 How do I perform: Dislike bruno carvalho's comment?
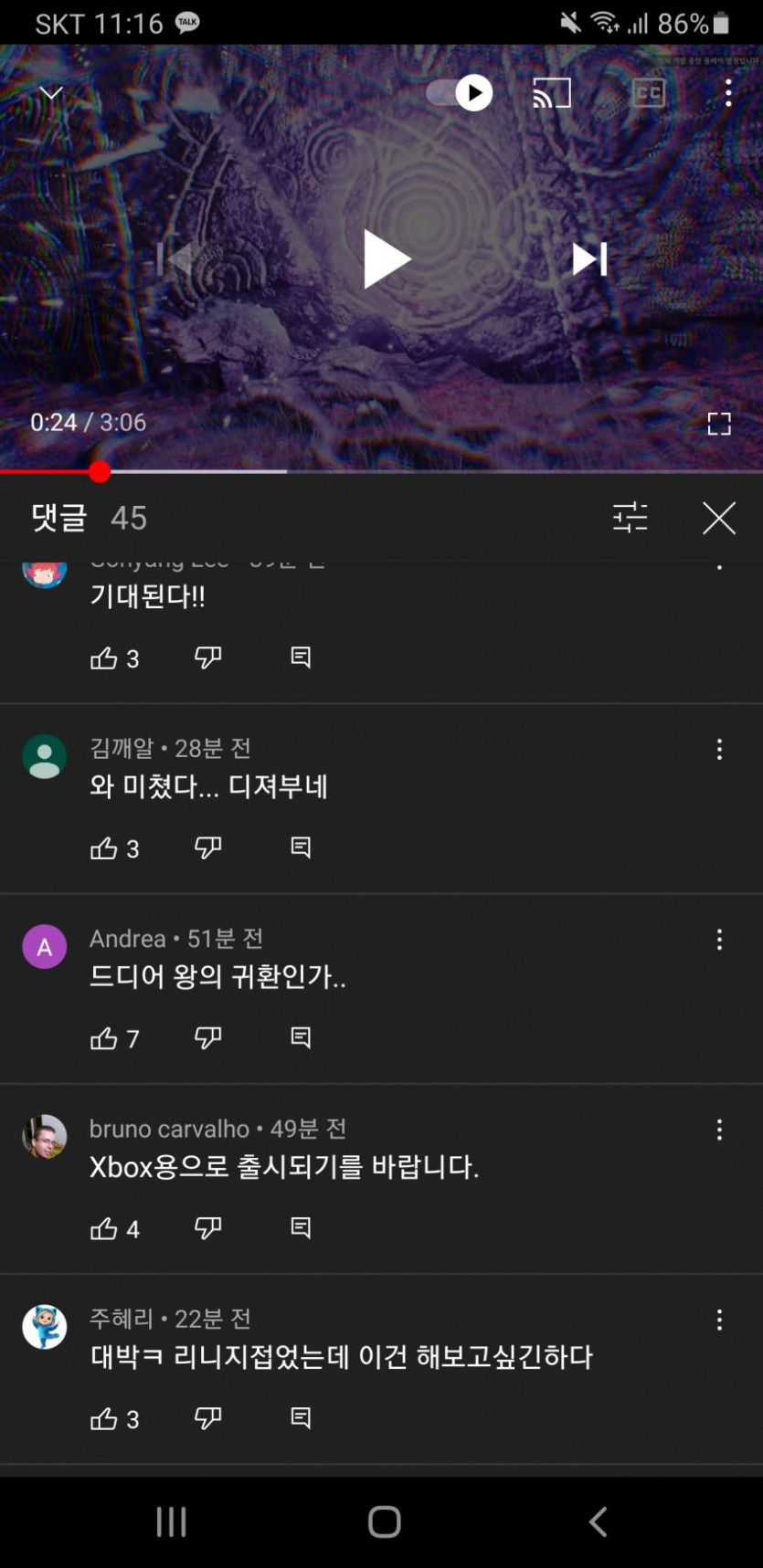[x=208, y=1228]
